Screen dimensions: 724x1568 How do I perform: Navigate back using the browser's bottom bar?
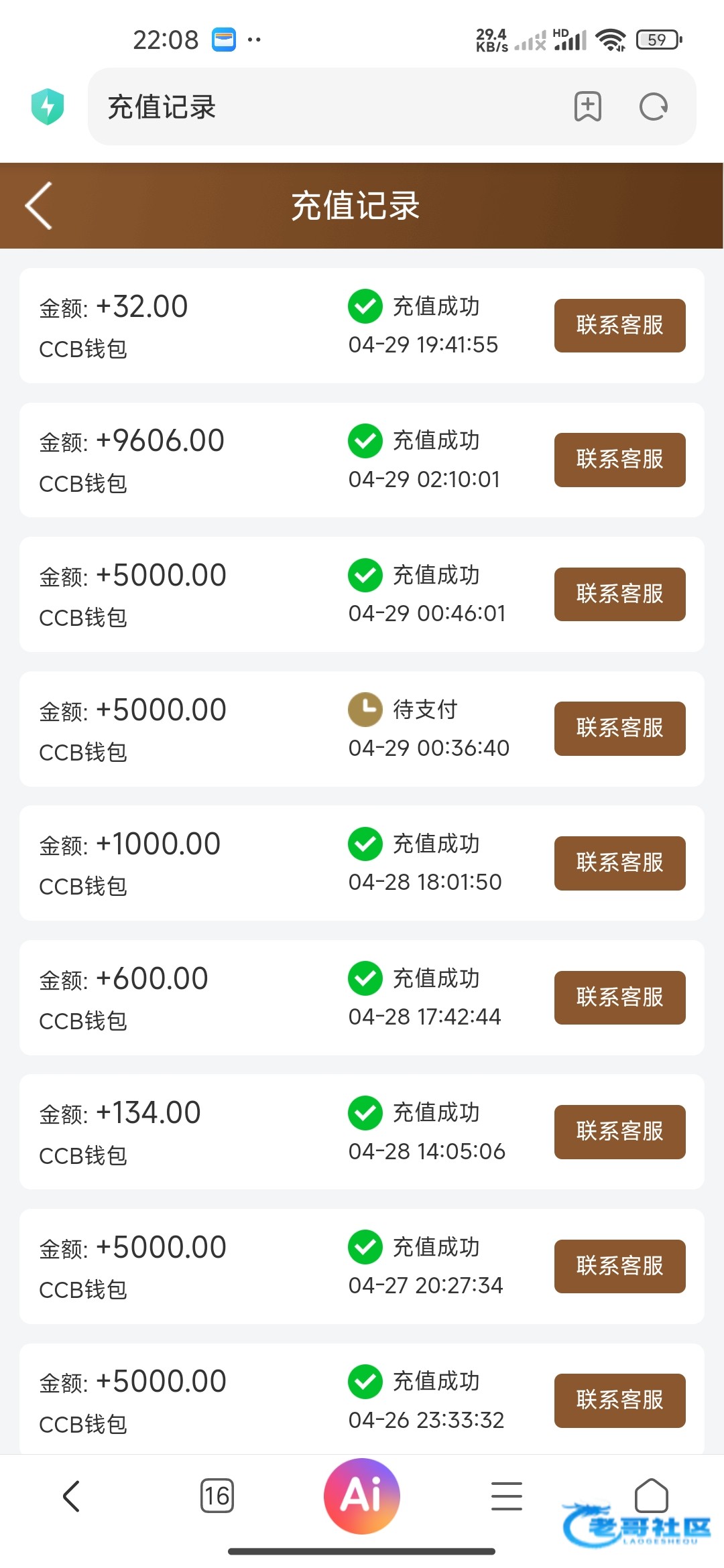72,1496
